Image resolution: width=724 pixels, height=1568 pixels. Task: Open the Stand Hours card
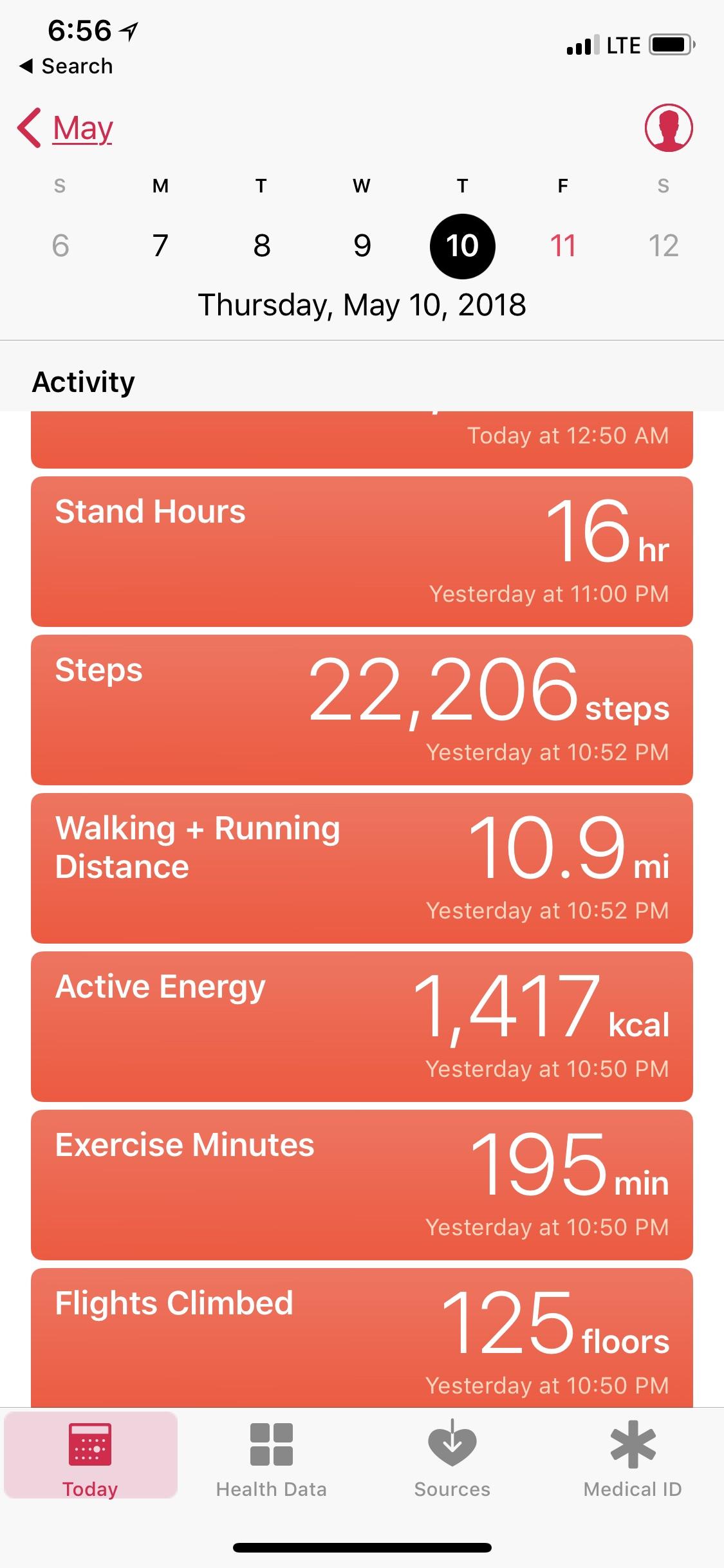(x=362, y=552)
